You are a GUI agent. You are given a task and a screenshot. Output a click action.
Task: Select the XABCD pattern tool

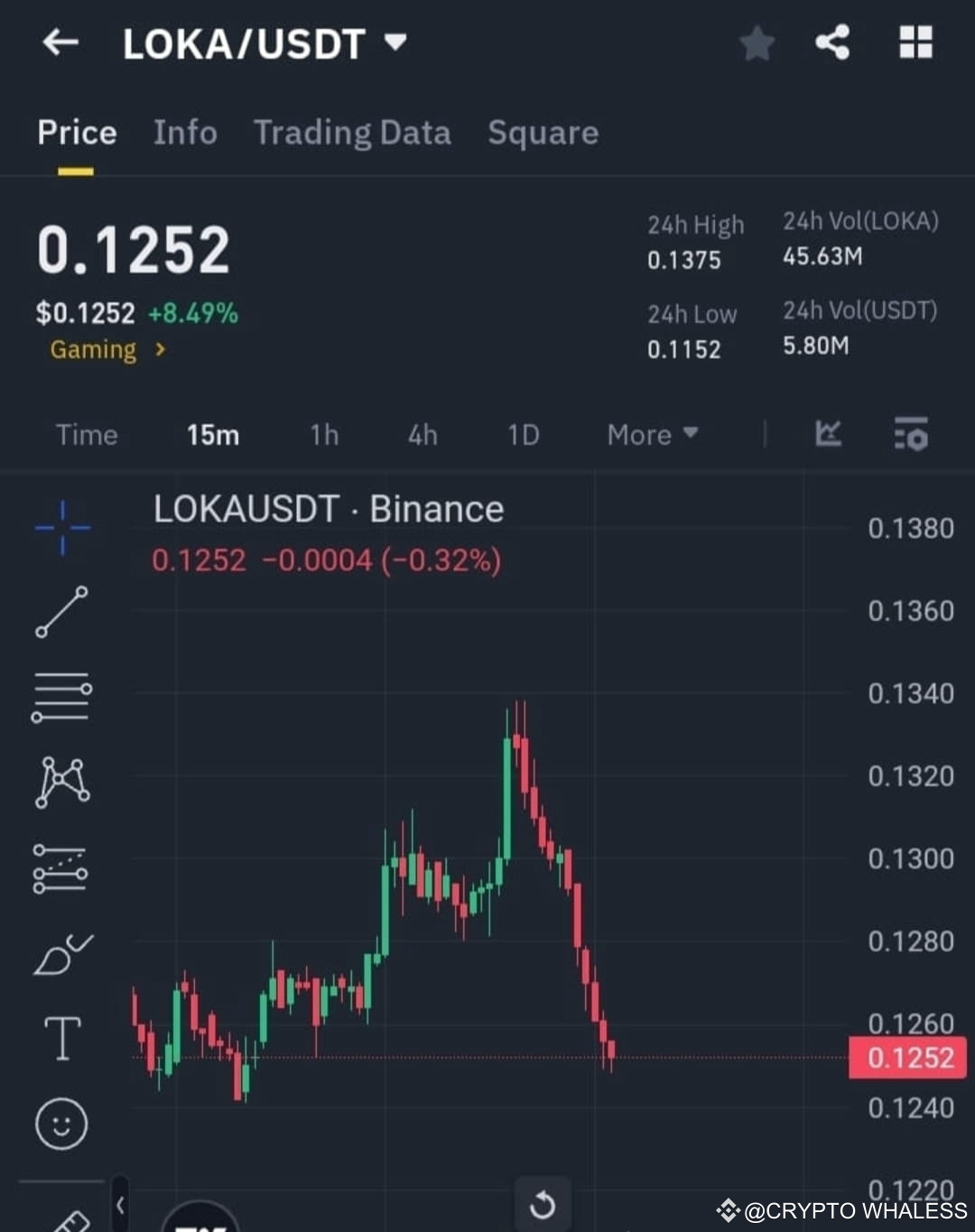click(x=61, y=782)
